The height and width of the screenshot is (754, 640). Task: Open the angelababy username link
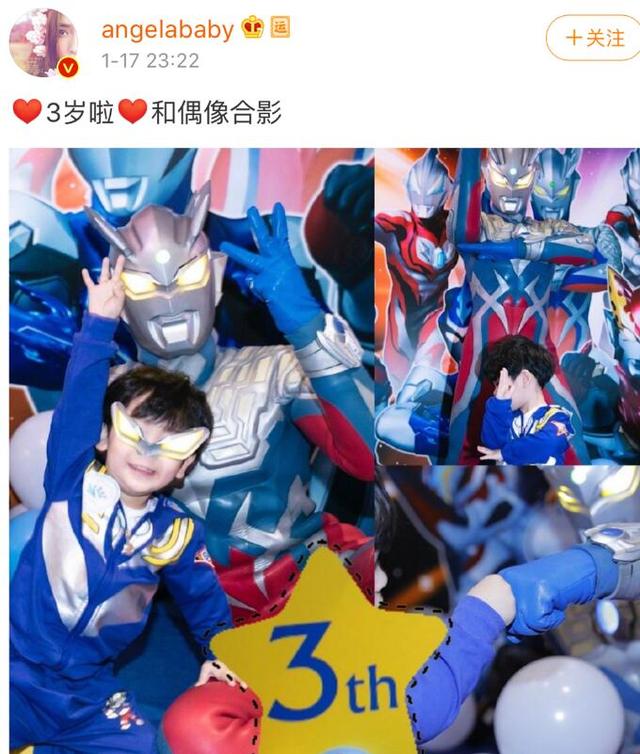(167, 29)
